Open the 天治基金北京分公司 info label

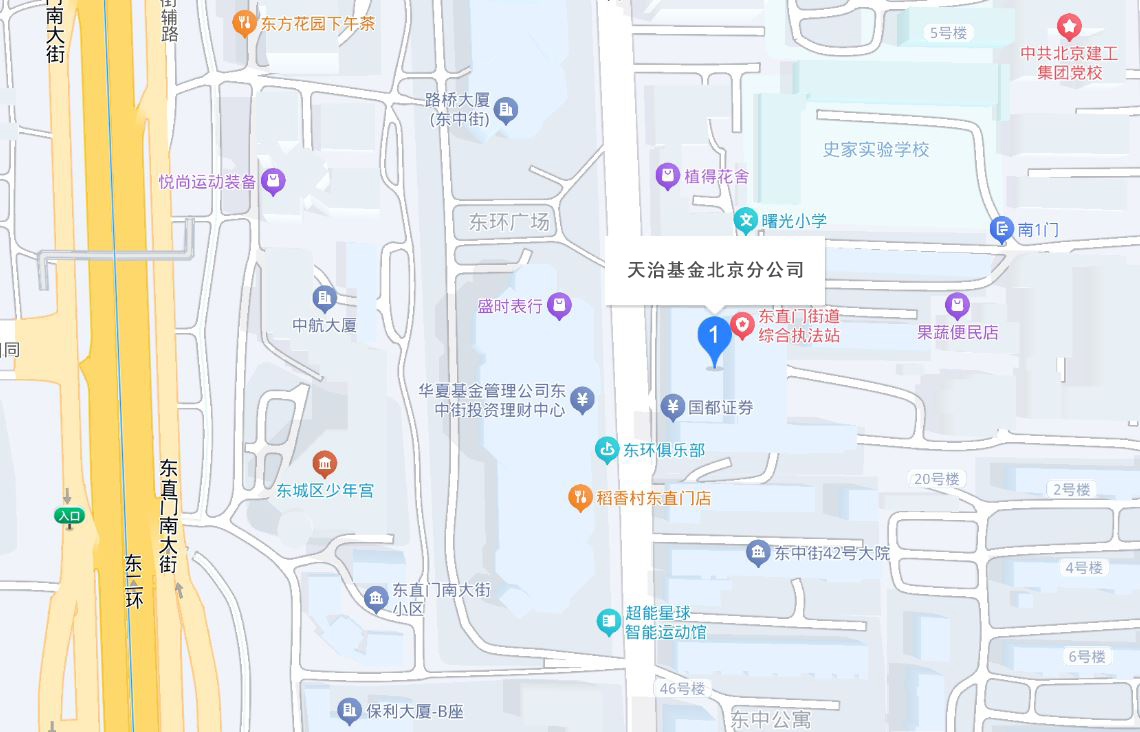pos(715,270)
